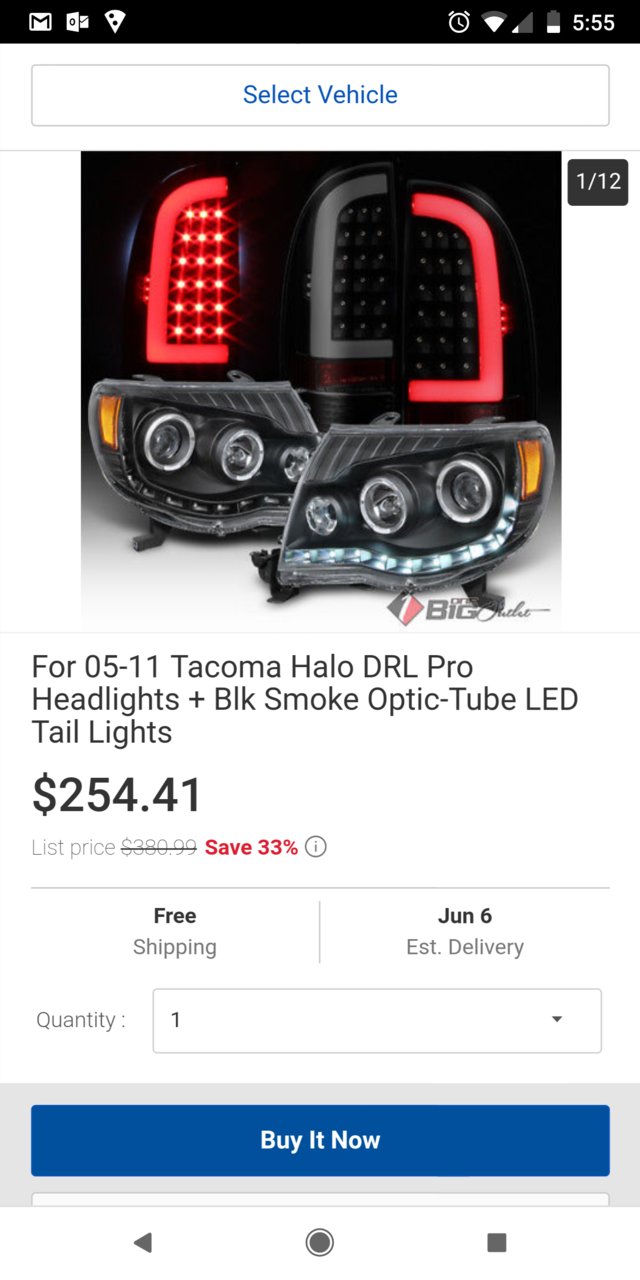This screenshot has height=1280, width=640.
Task: Open the Tacoma headlights product image
Action: click(x=320, y=390)
